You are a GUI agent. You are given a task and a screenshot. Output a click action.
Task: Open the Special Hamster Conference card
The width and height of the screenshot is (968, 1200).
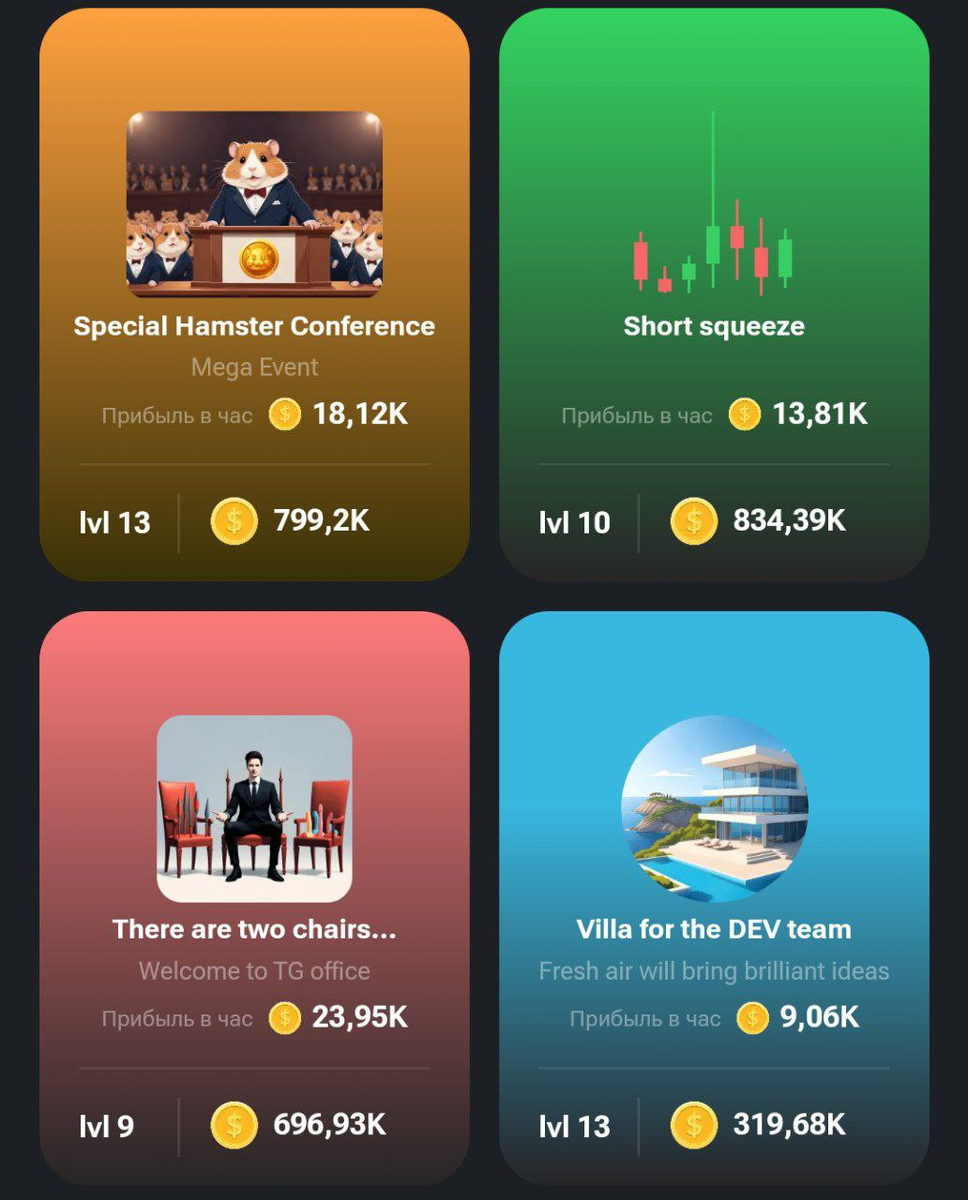click(254, 294)
